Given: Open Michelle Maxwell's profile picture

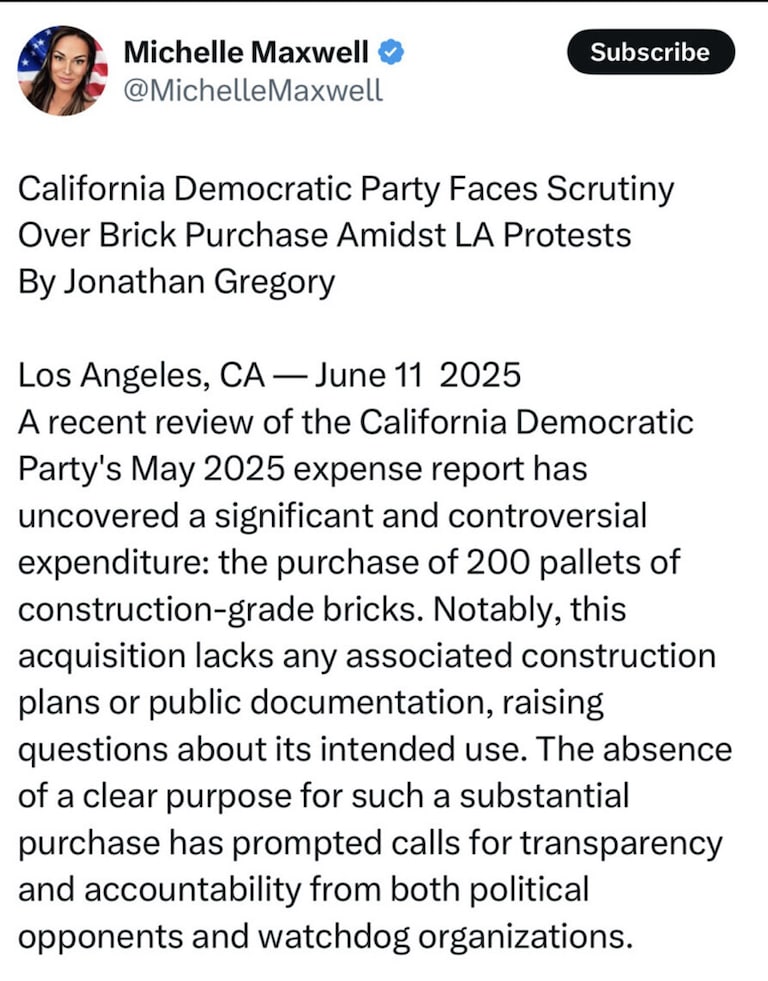Looking at the screenshot, I should [x=62, y=71].
